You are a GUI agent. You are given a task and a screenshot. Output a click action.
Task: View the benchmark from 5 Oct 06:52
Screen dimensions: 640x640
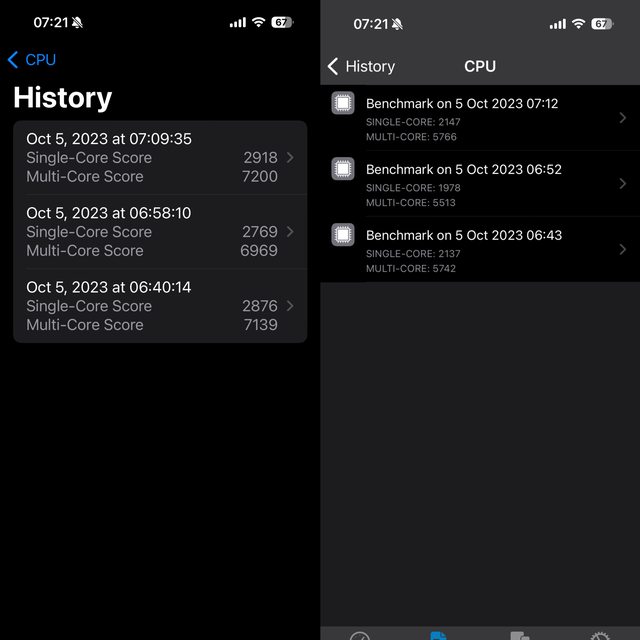[x=480, y=184]
